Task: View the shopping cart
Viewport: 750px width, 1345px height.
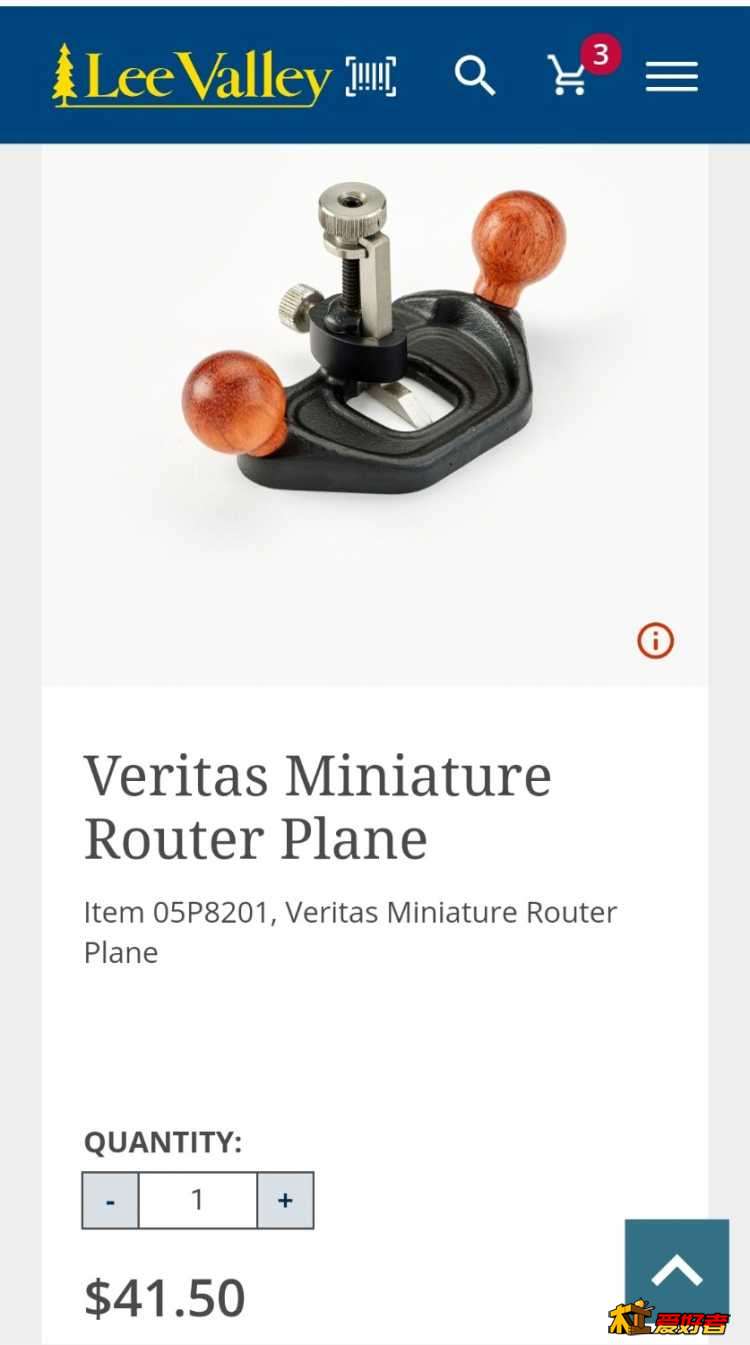Action: (x=570, y=76)
